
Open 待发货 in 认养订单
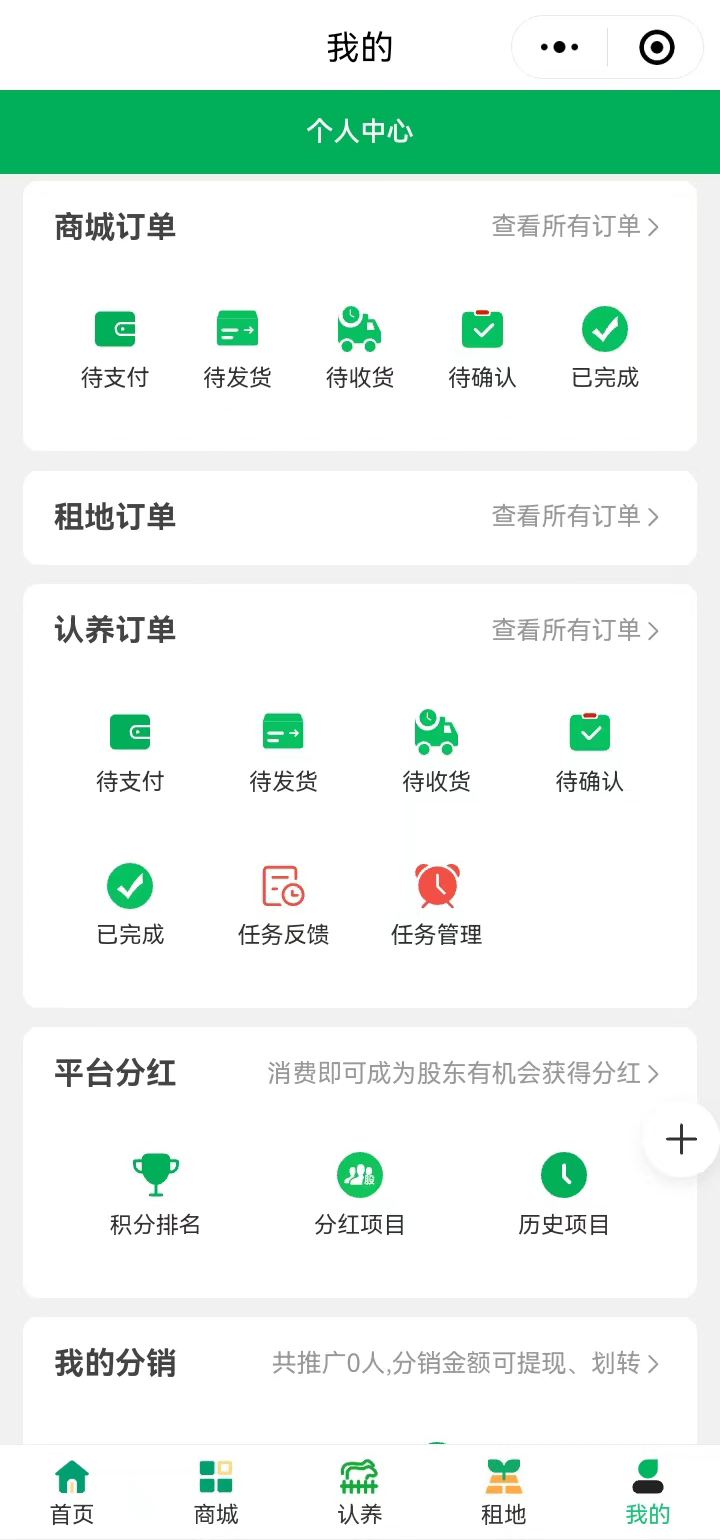click(x=283, y=752)
